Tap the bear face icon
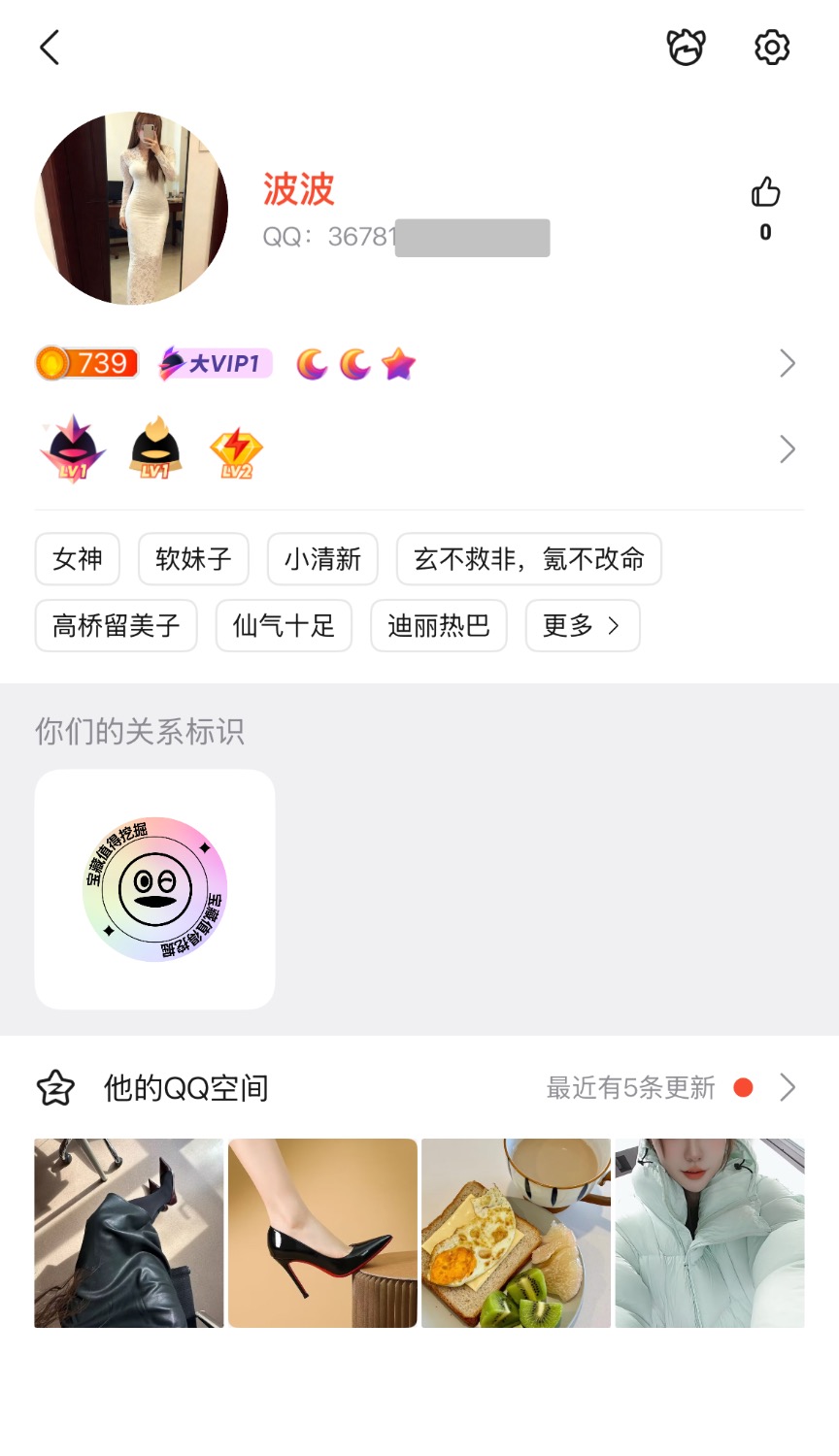 [686, 47]
